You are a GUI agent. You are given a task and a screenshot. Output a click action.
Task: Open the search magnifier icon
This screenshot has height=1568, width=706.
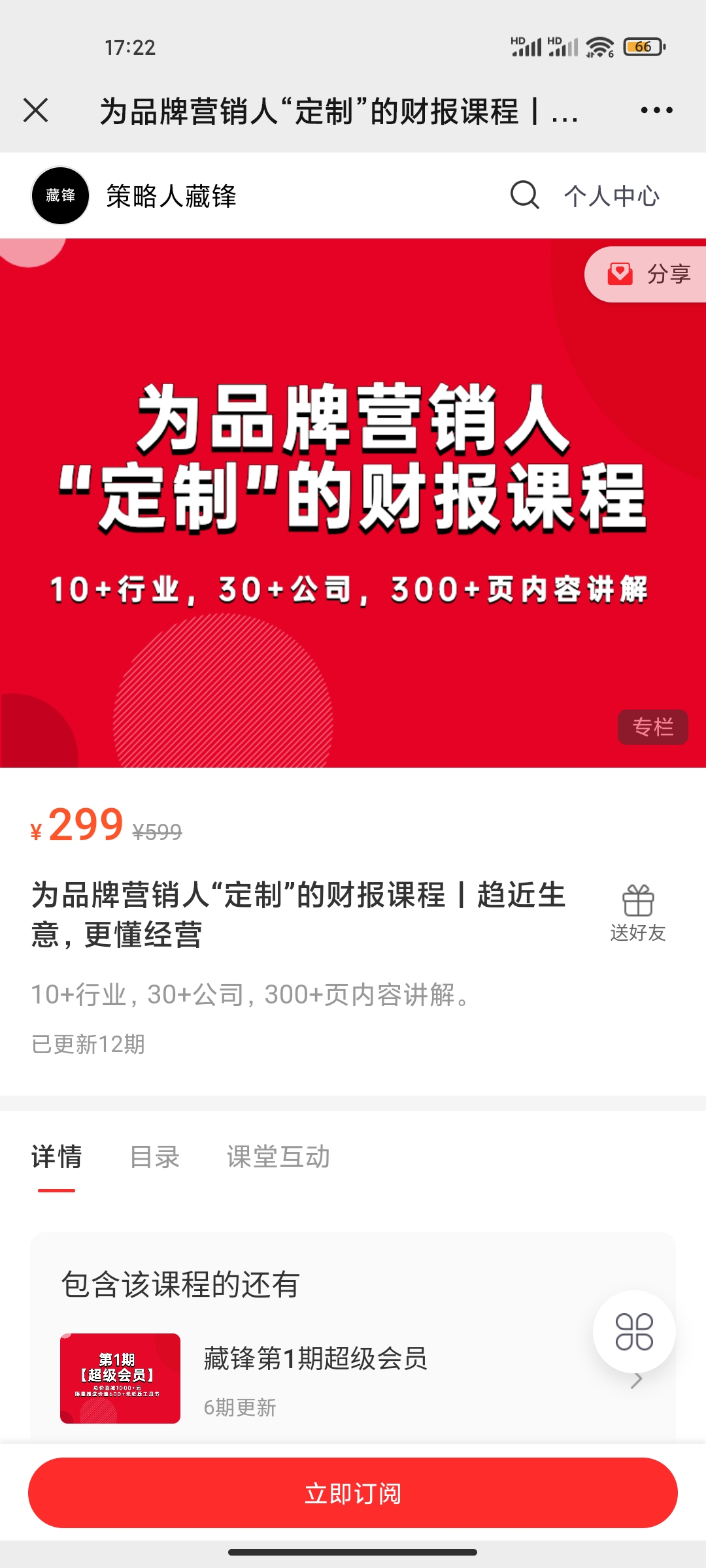(524, 195)
